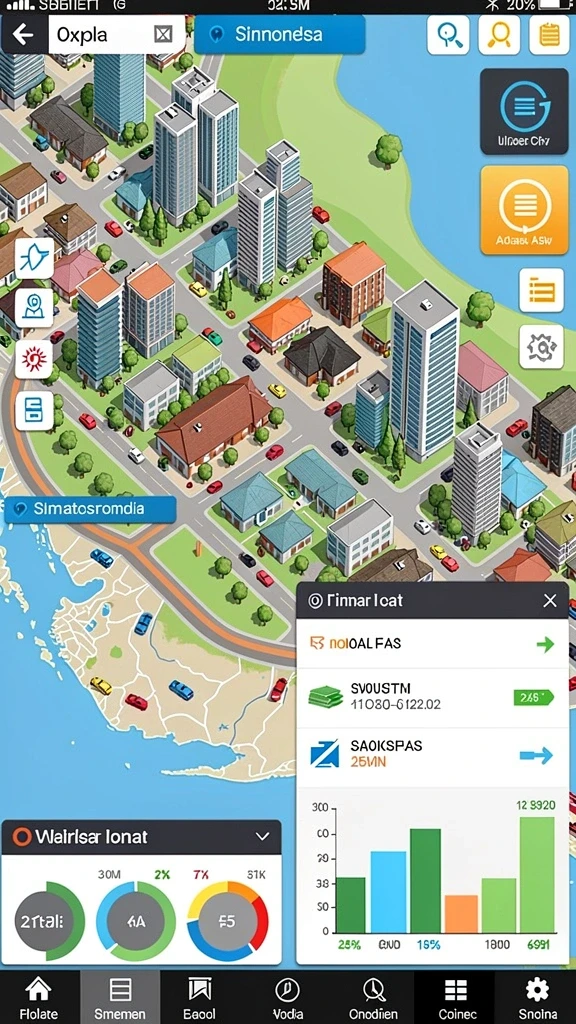Switch to the Flolate home tab
The image size is (576, 1024).
tap(38, 997)
